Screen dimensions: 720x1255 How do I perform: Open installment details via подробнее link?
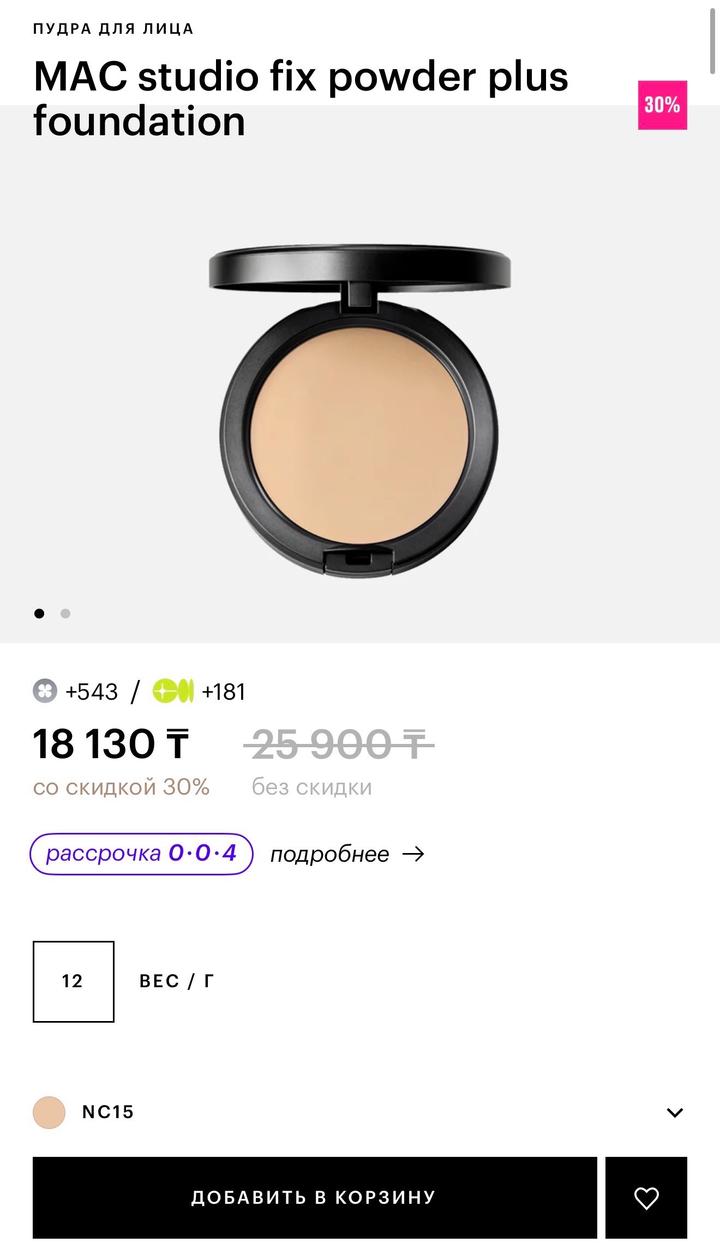coord(347,854)
